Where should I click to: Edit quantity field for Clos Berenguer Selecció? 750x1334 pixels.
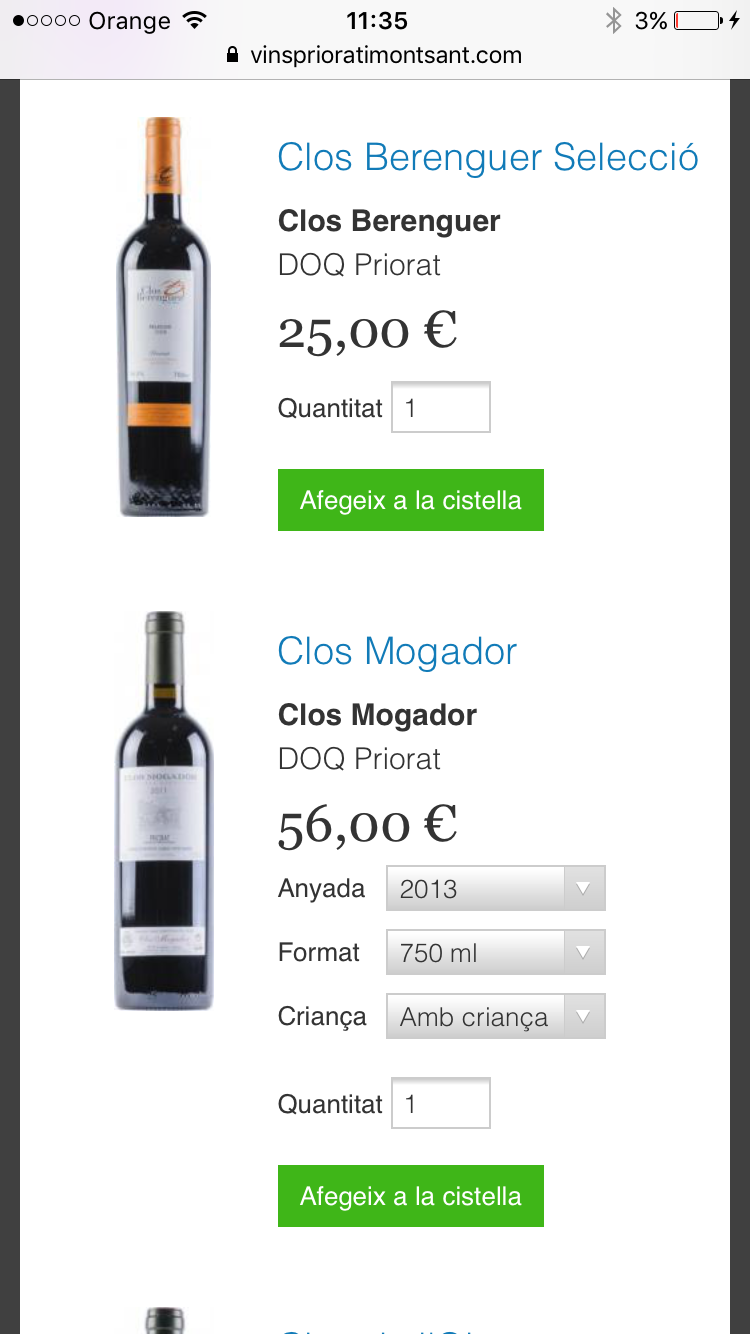[440, 408]
